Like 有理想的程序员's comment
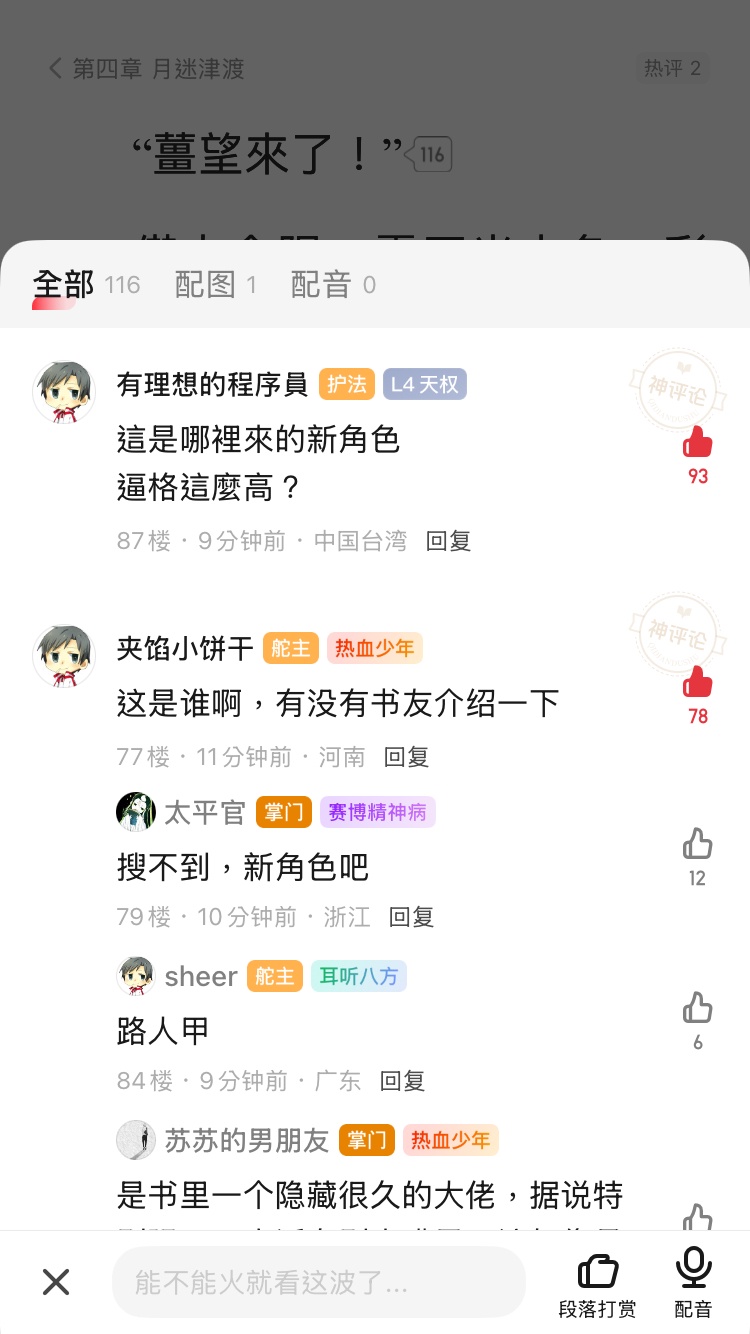 point(697,443)
